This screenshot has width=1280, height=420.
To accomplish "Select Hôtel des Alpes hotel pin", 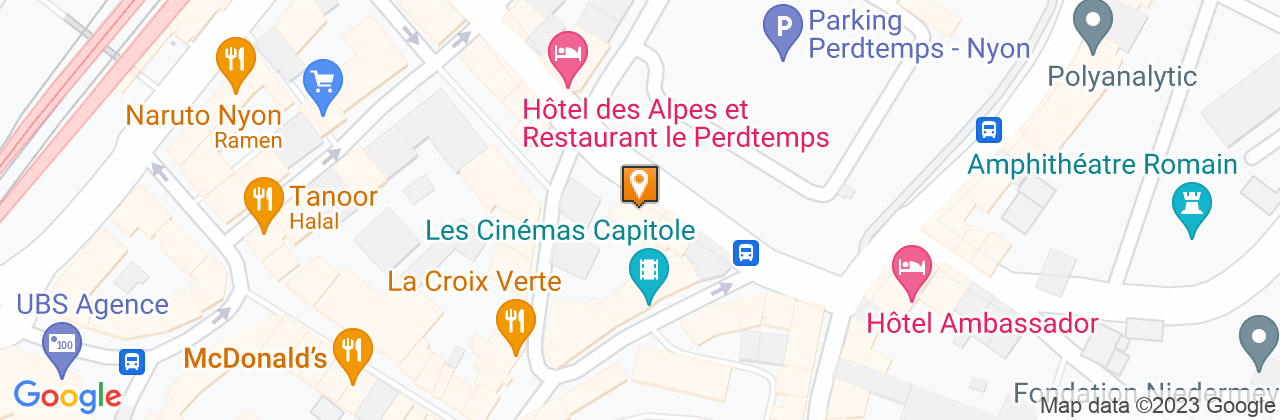I will click(x=568, y=53).
